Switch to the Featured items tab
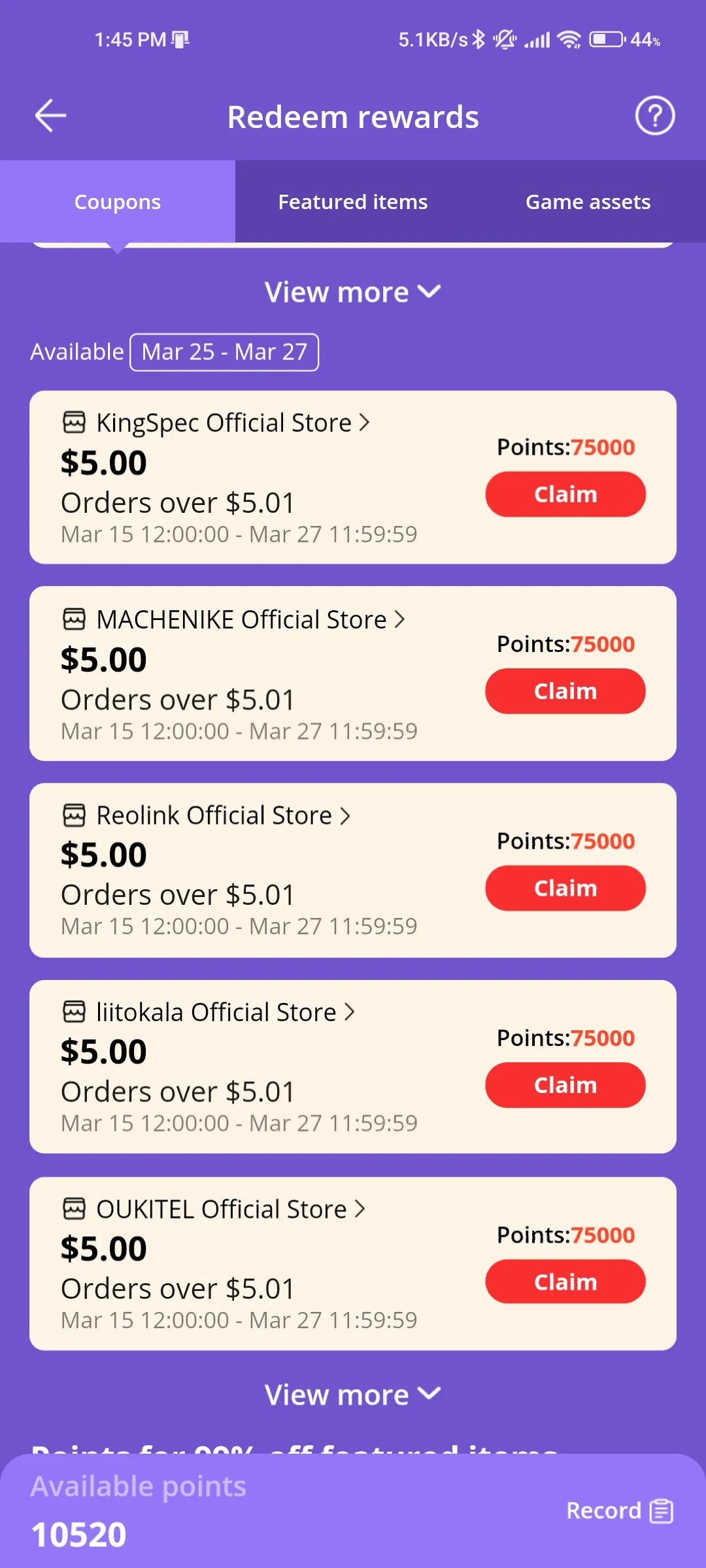Viewport: 706px width, 1568px height. [x=353, y=202]
